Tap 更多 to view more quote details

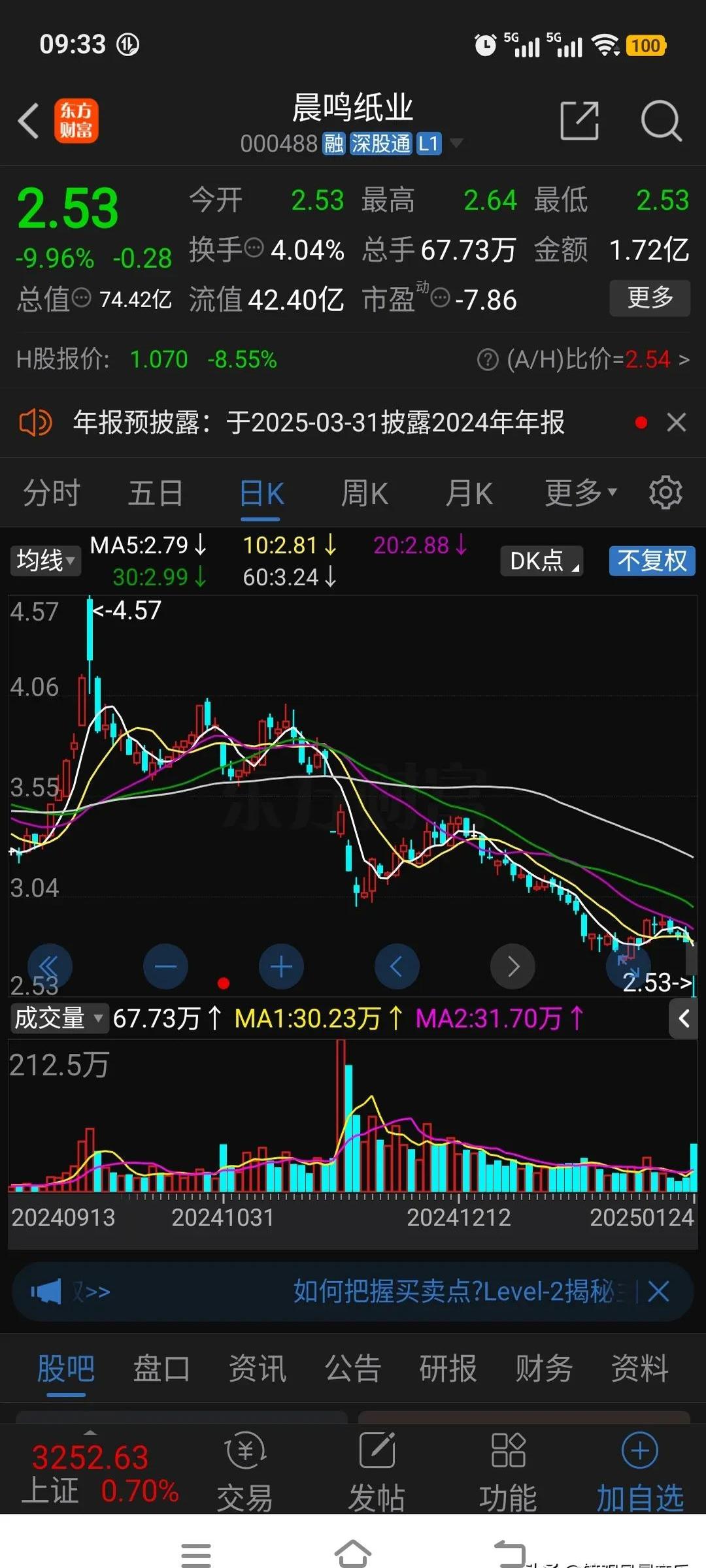click(x=649, y=298)
